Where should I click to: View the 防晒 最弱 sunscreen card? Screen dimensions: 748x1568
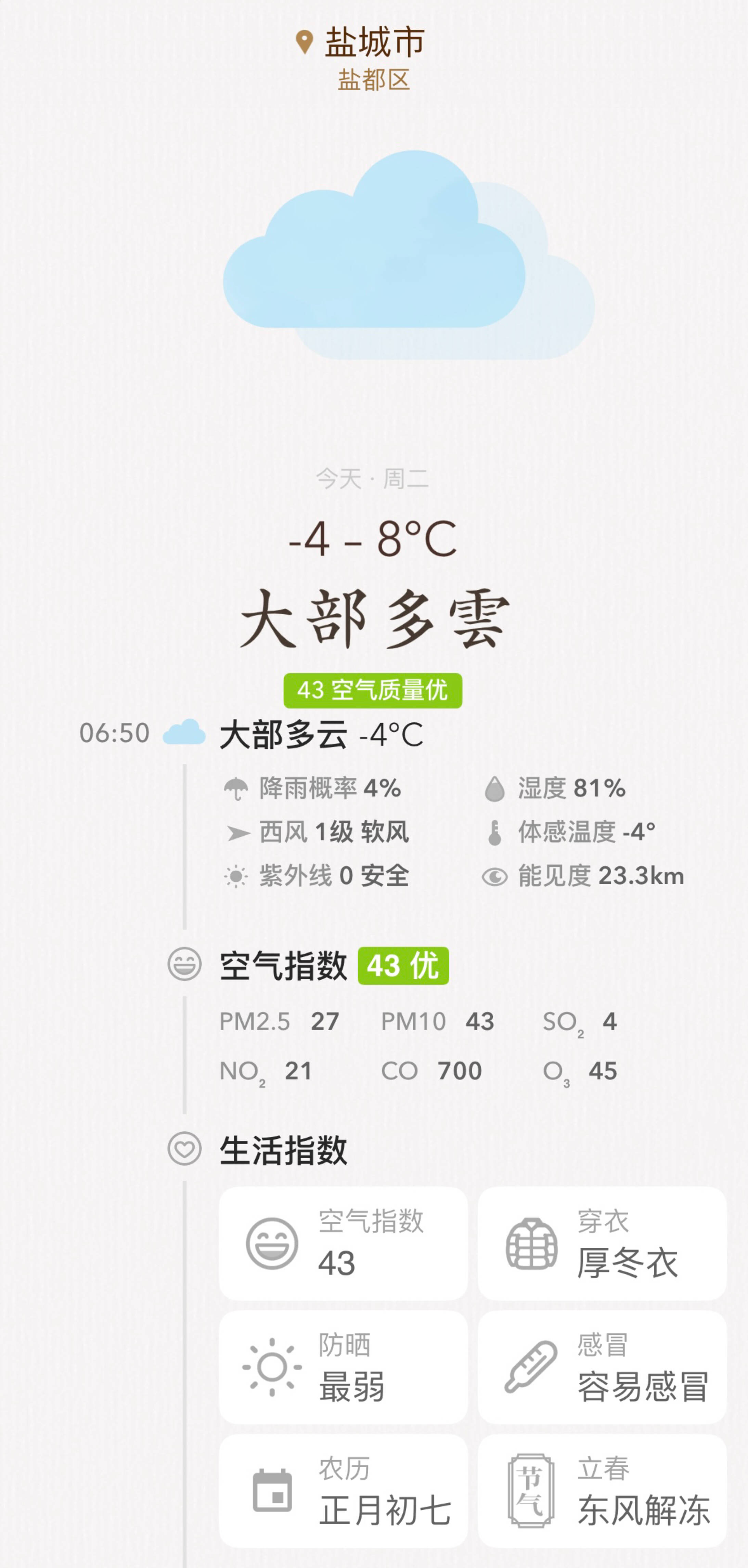pos(343,1367)
